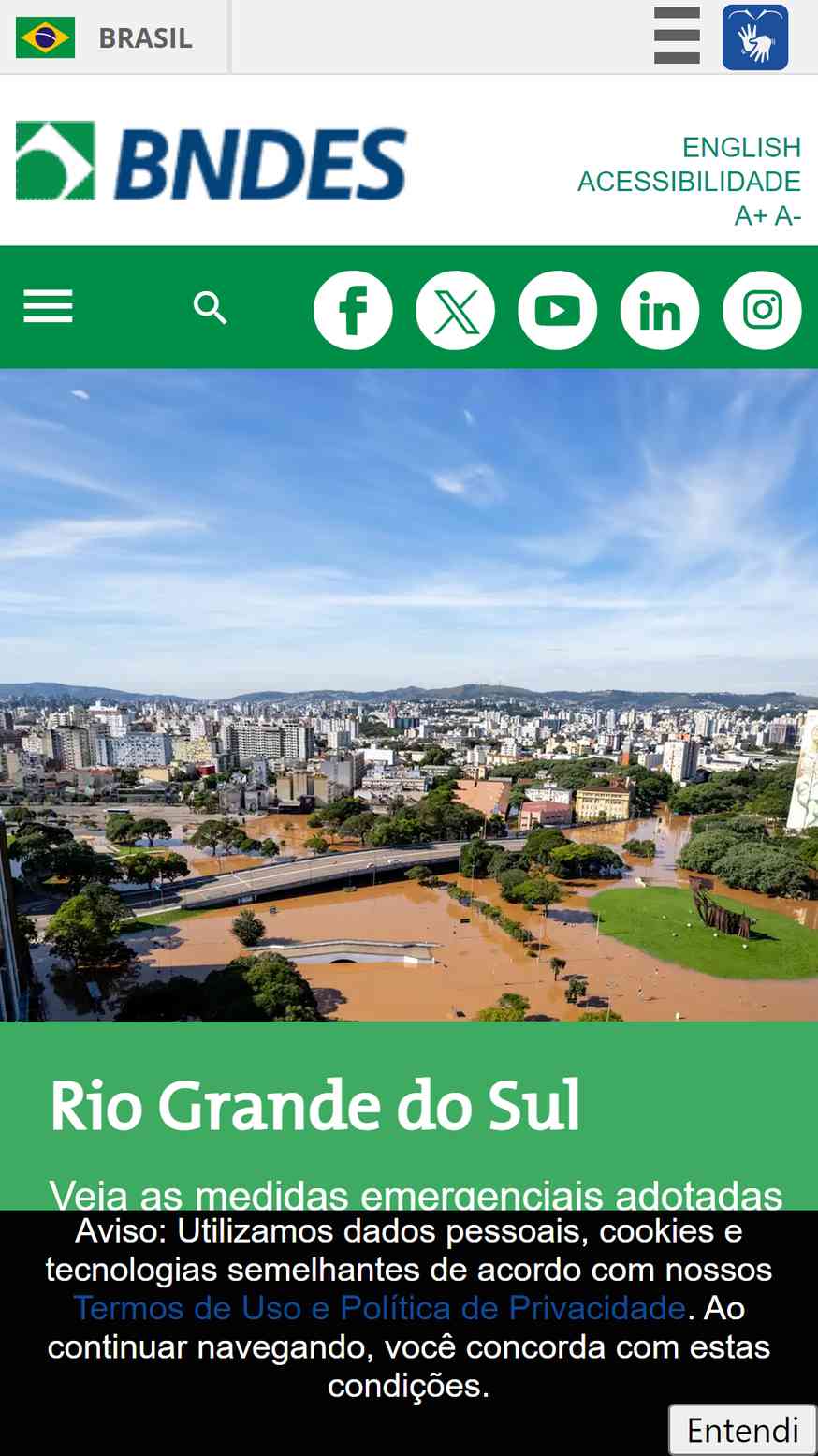Open the BNDES navigation menu in green bar
Image resolution: width=818 pixels, height=1456 pixels.
tap(48, 306)
